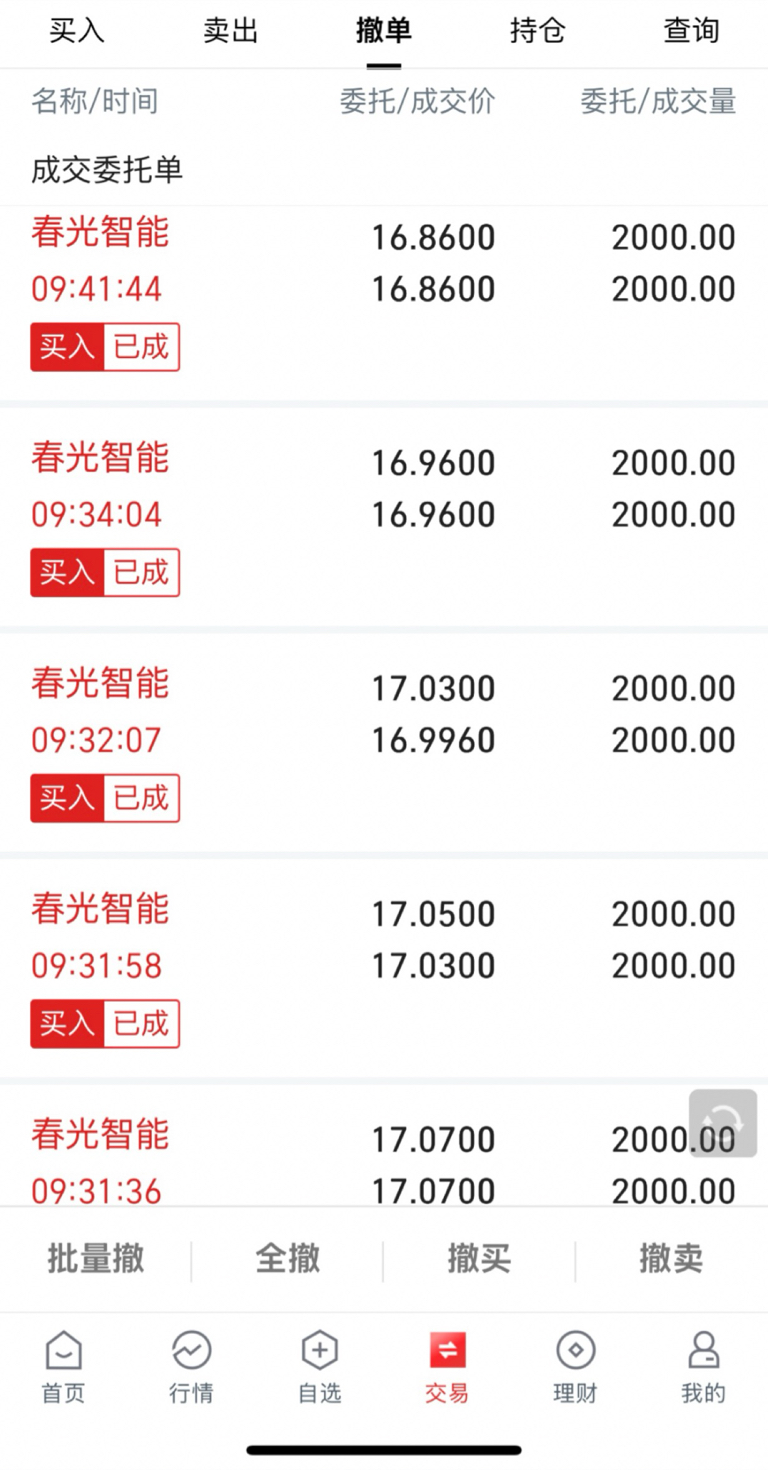Open 我的 in bottom navigation
The height and width of the screenshot is (1470, 768).
point(703,1367)
